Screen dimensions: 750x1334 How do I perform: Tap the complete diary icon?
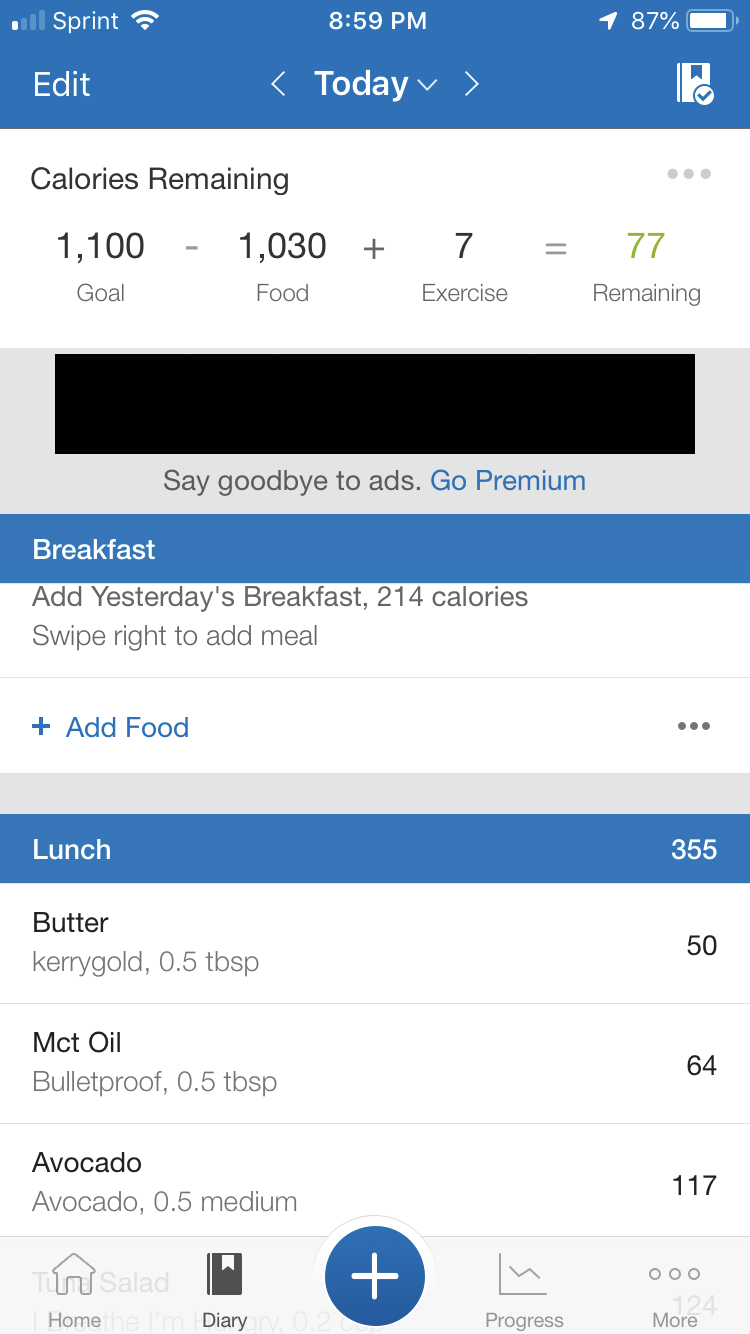click(695, 84)
